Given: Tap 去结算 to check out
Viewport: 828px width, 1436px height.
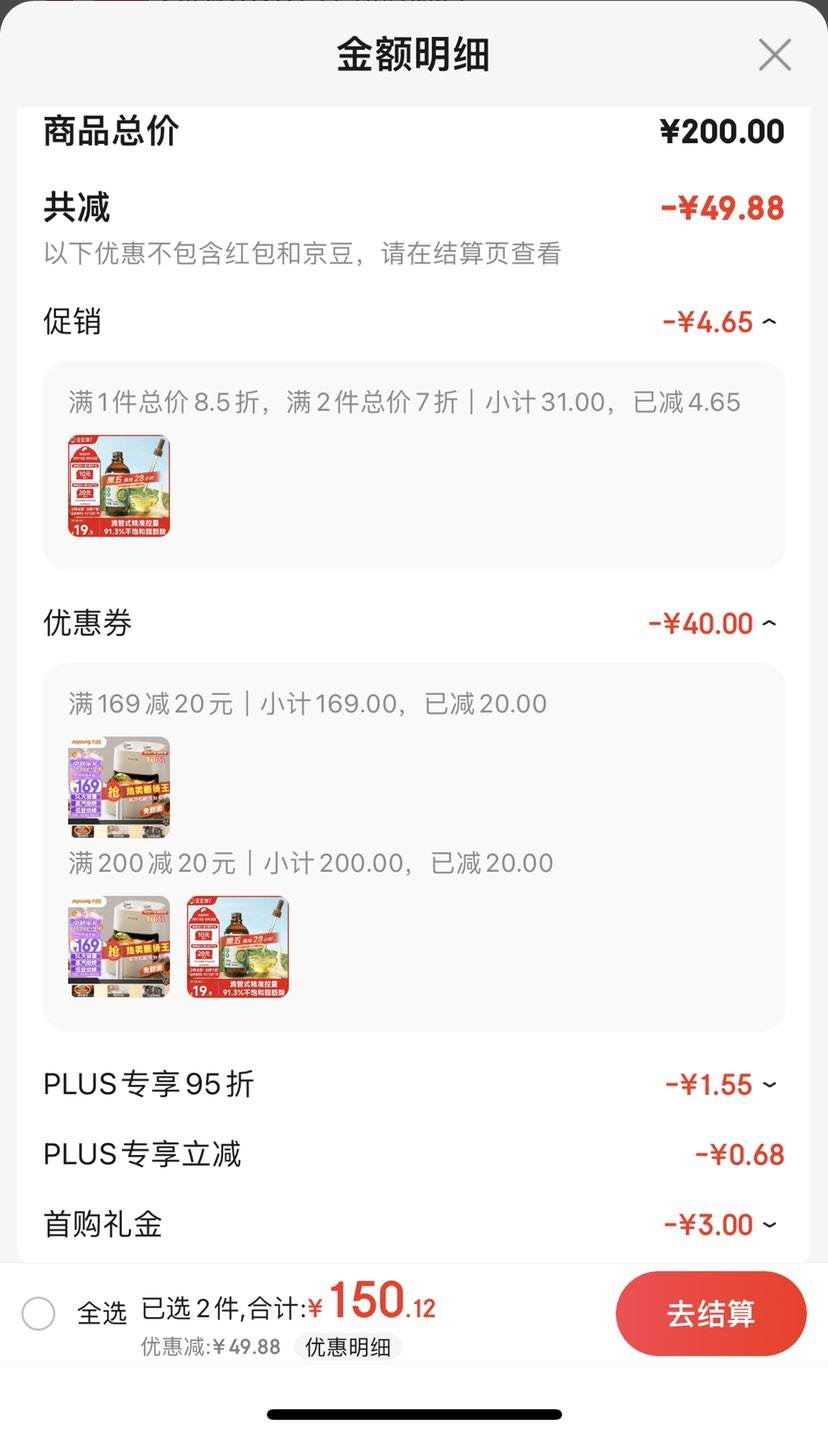Looking at the screenshot, I should tap(710, 1313).
